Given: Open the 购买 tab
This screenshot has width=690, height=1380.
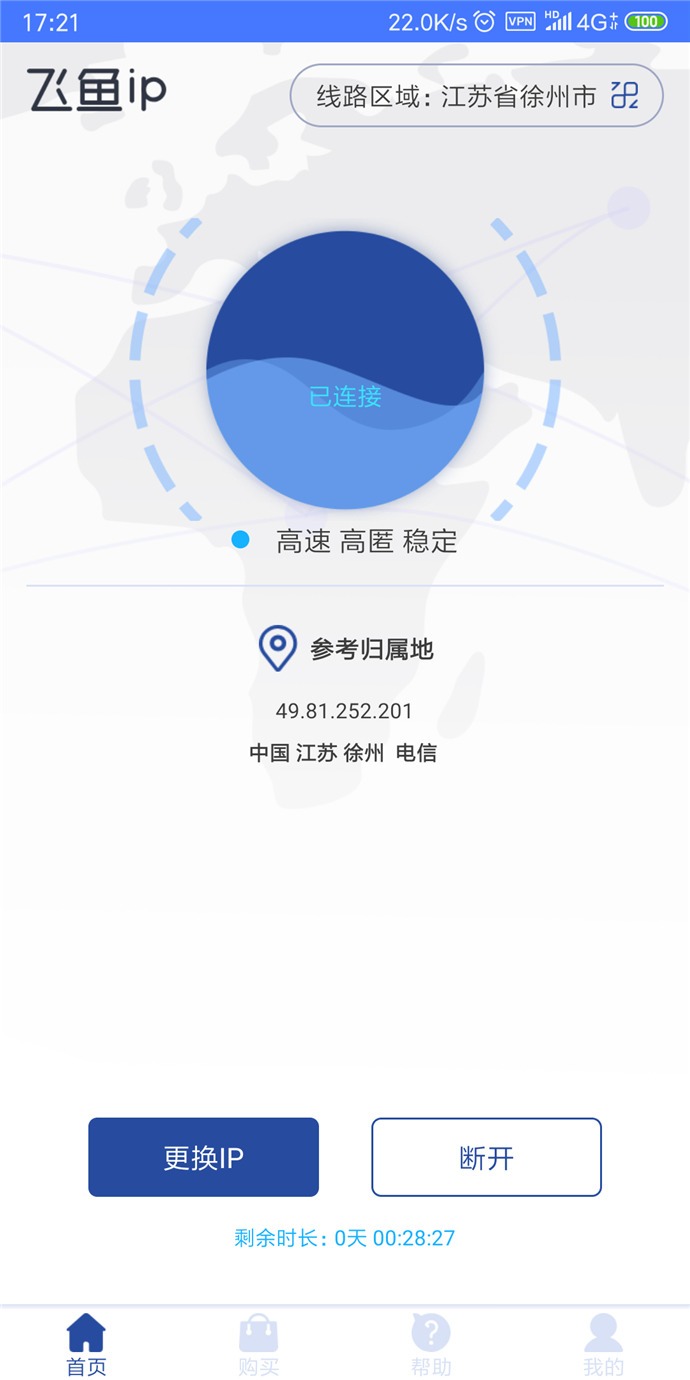Looking at the screenshot, I should pos(258,1345).
